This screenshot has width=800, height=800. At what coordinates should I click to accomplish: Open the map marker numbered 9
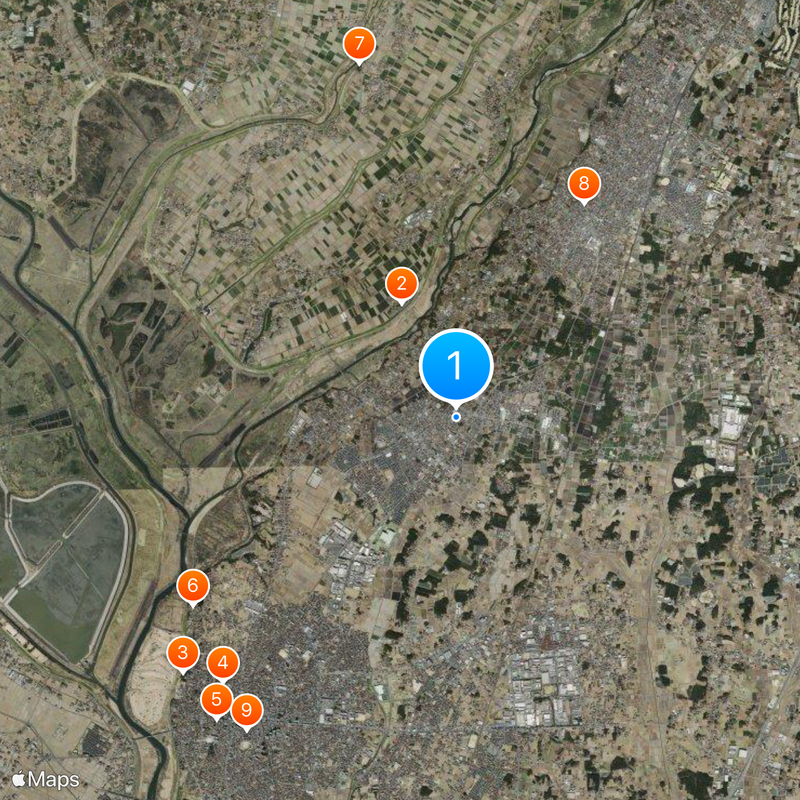click(246, 711)
